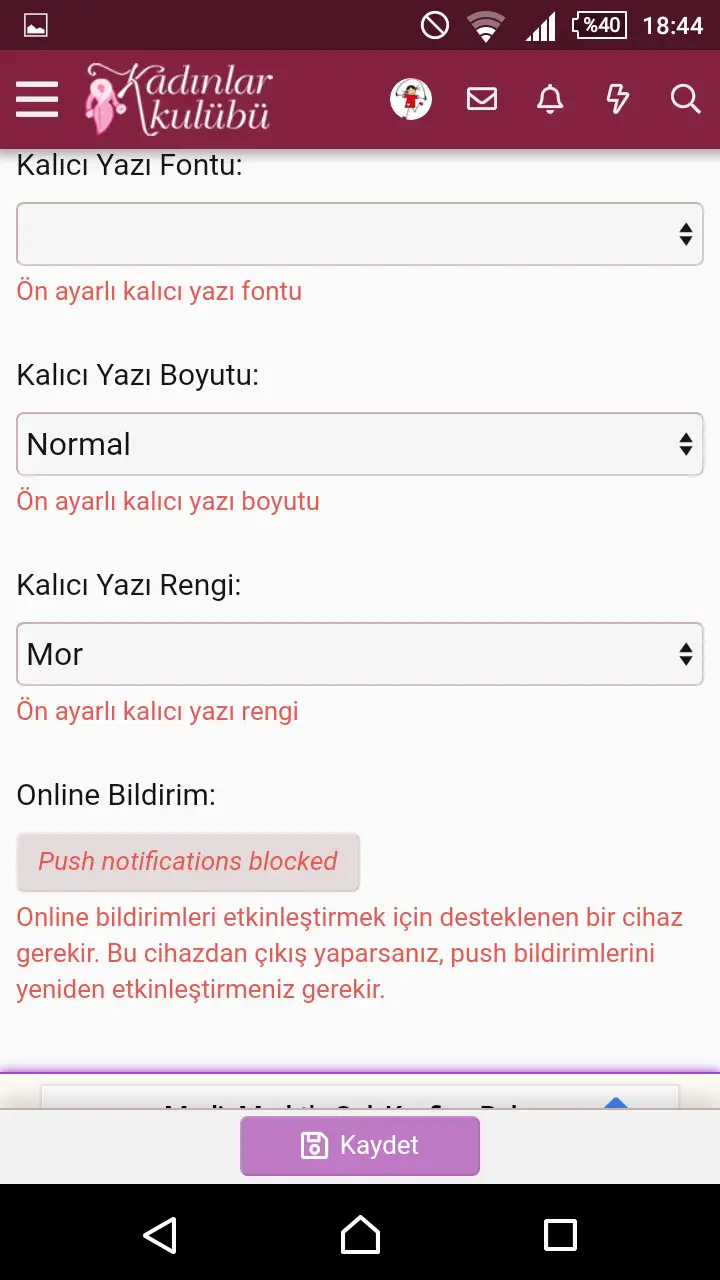Open the messages envelope icon
Screen dimensions: 720x1280
pyautogui.click(x=482, y=99)
